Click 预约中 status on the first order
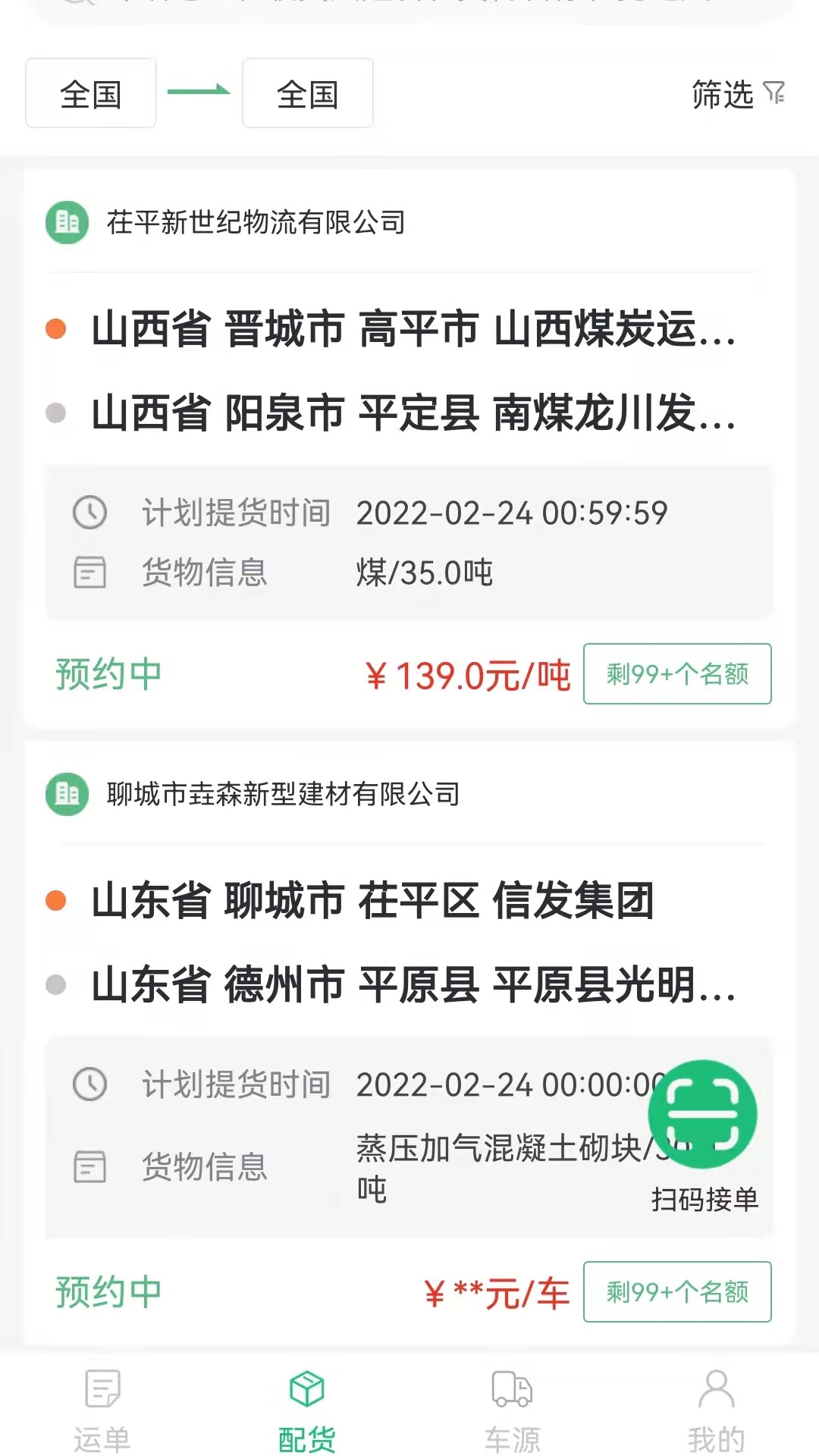 pos(110,674)
